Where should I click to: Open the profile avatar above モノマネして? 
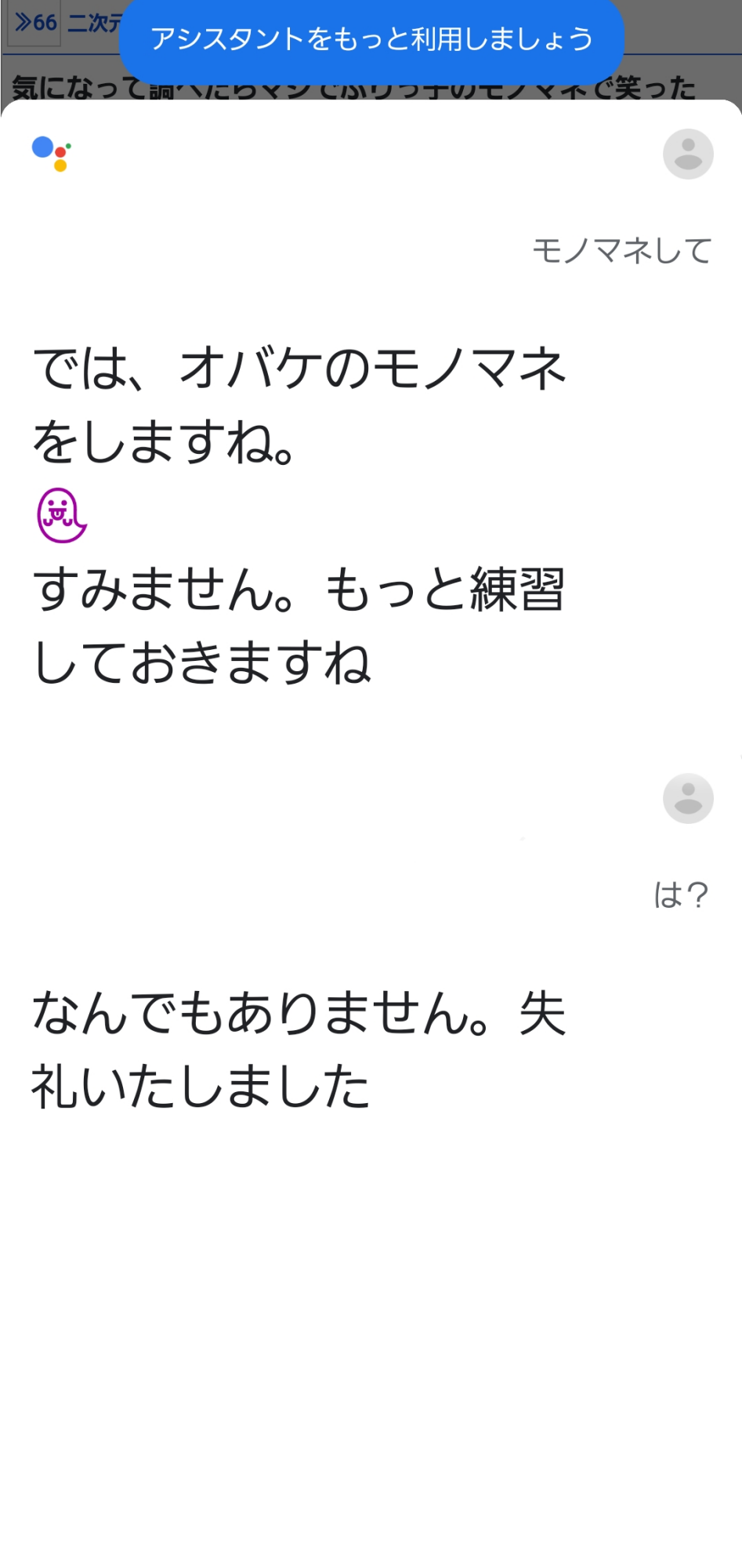click(688, 154)
